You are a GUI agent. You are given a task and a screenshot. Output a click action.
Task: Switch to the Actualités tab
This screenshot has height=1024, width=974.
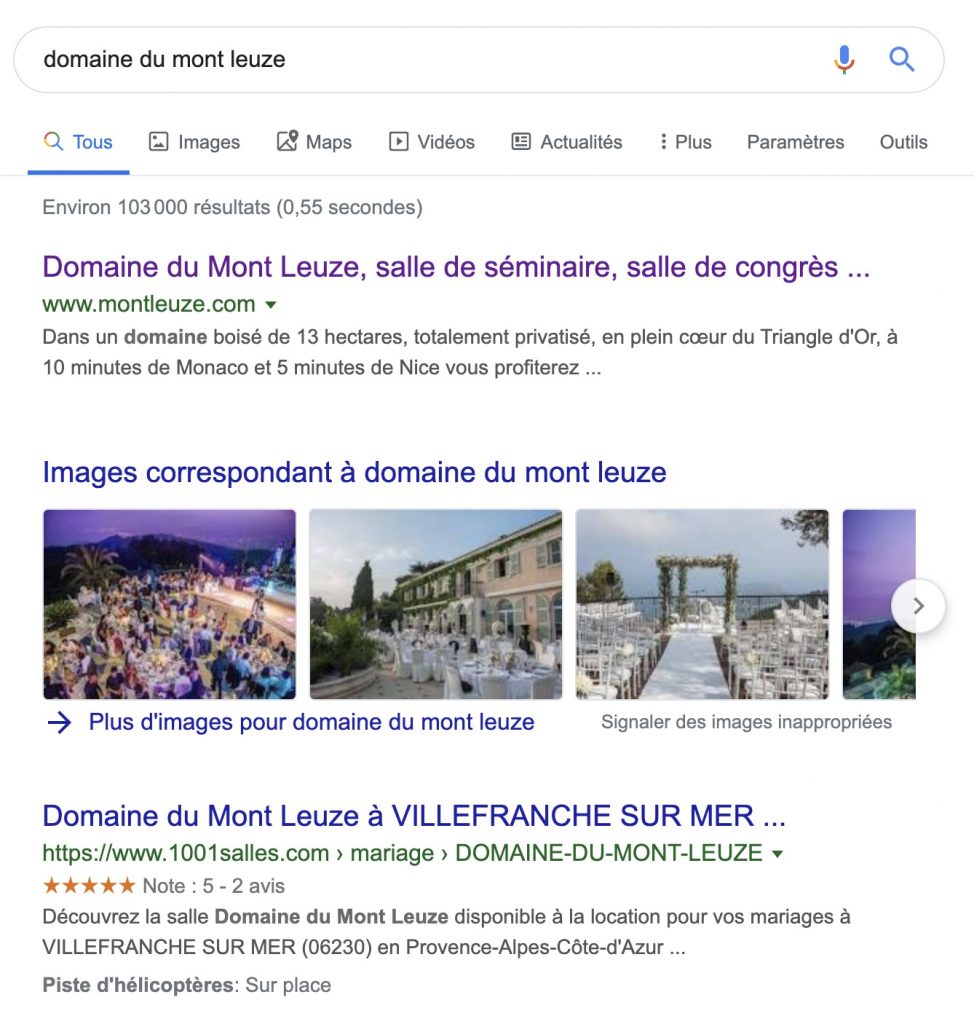click(x=567, y=142)
